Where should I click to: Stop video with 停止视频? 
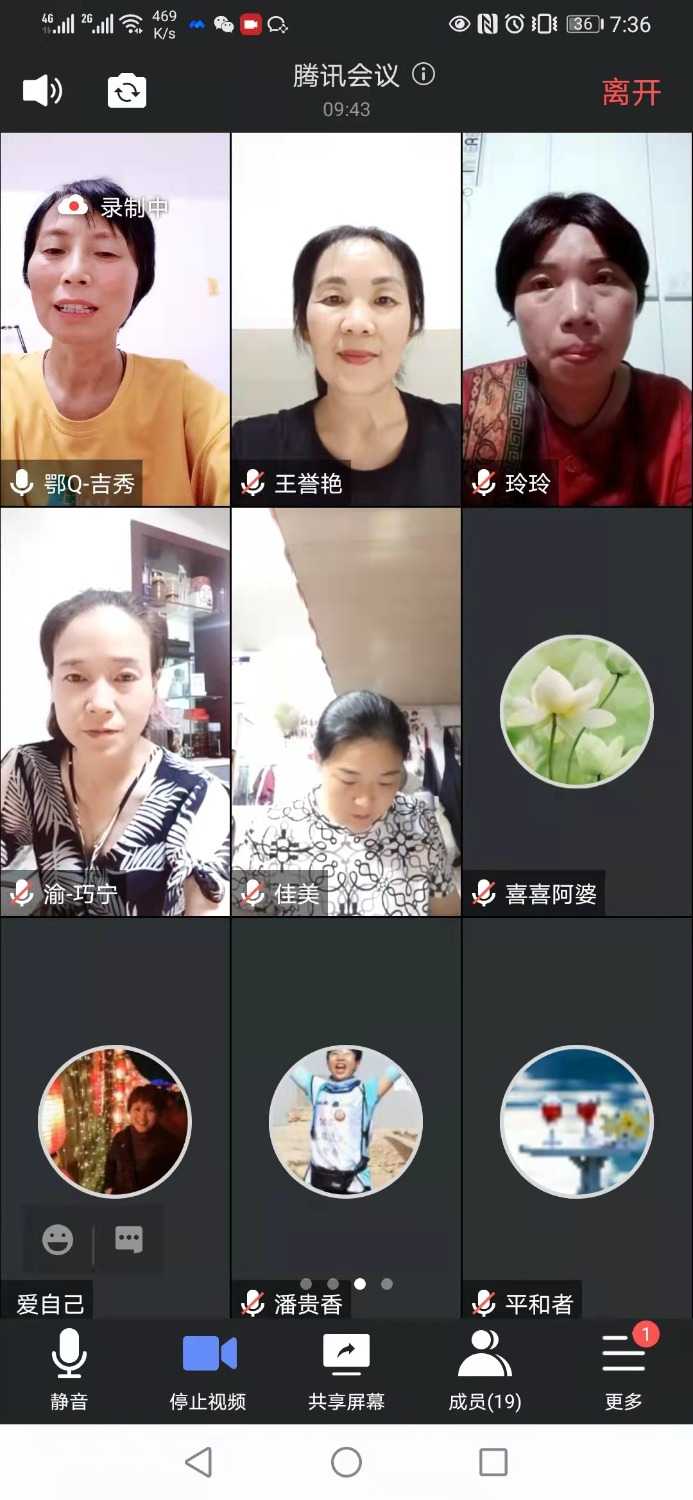pos(208,1368)
